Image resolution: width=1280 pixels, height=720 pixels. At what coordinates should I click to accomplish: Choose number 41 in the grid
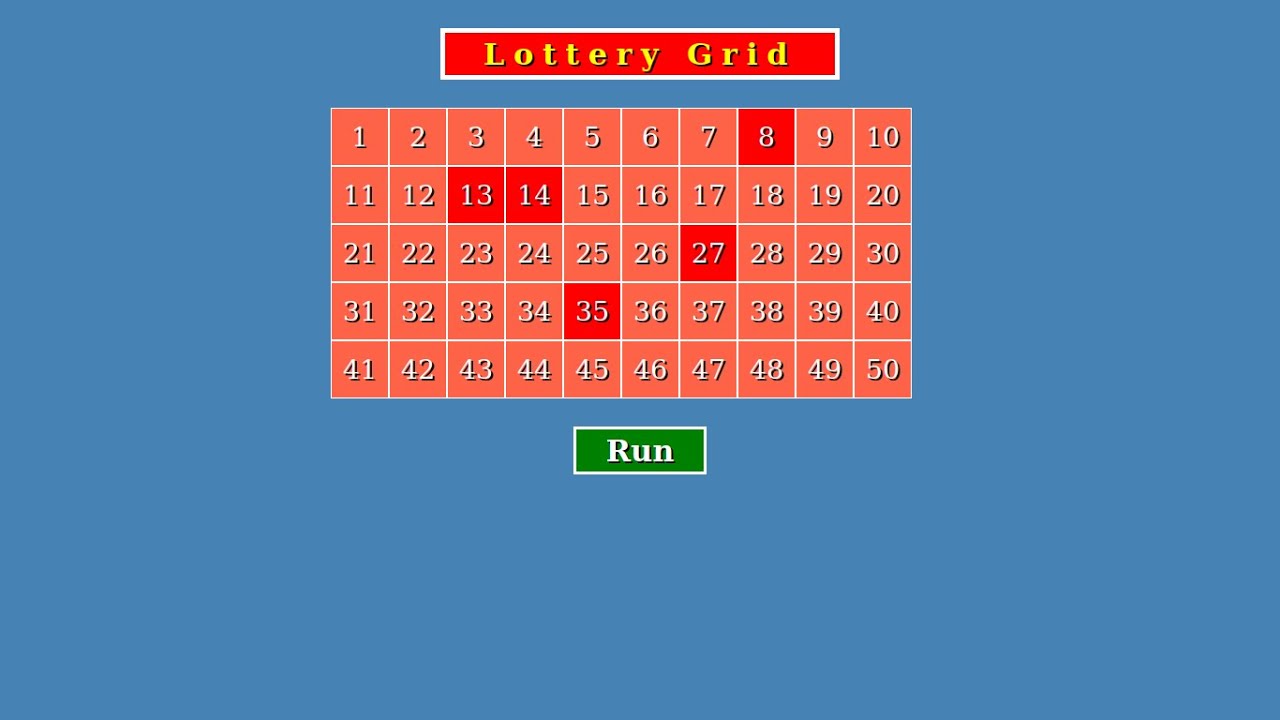[x=360, y=369]
